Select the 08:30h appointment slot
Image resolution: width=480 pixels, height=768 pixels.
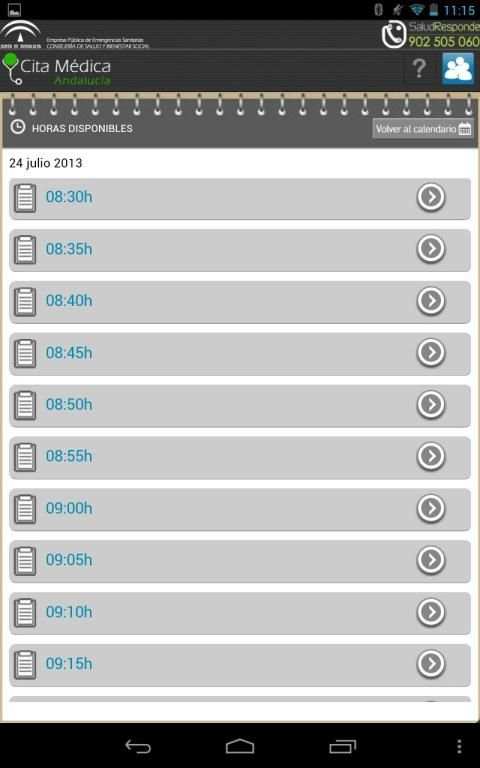tap(240, 198)
